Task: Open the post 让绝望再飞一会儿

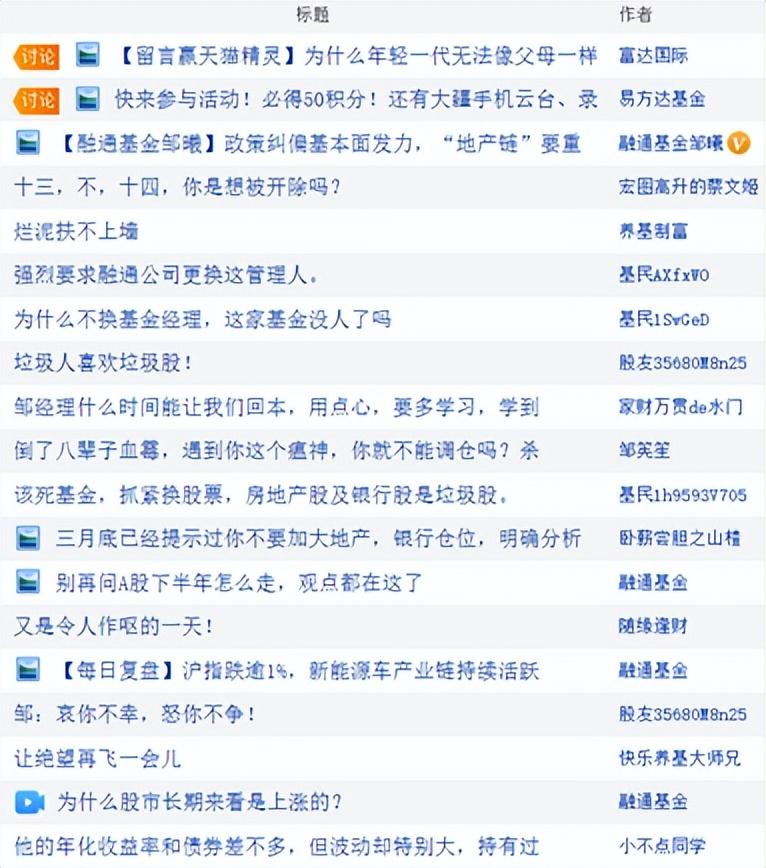Action: pos(97,758)
